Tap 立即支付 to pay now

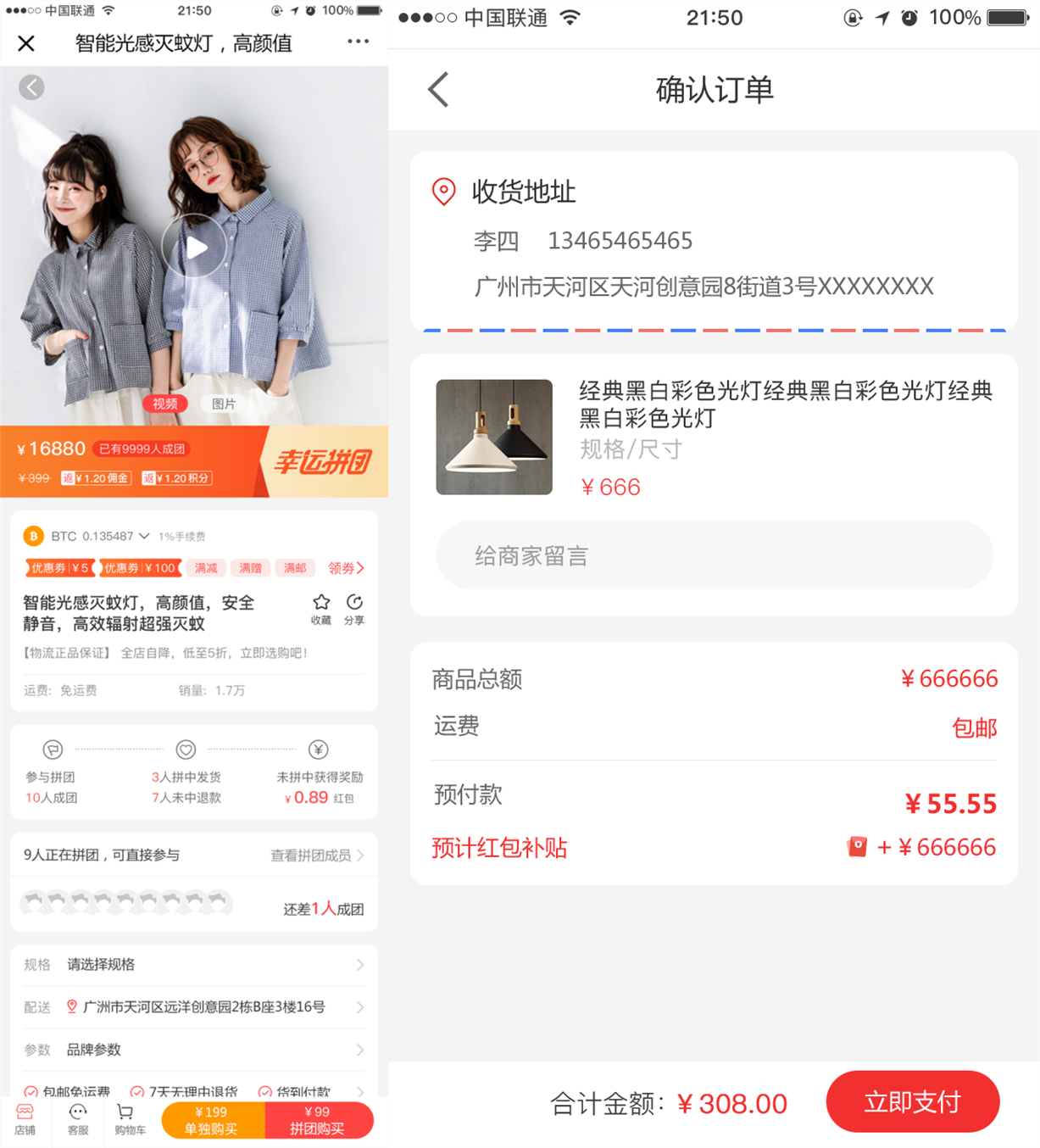pos(912,1101)
